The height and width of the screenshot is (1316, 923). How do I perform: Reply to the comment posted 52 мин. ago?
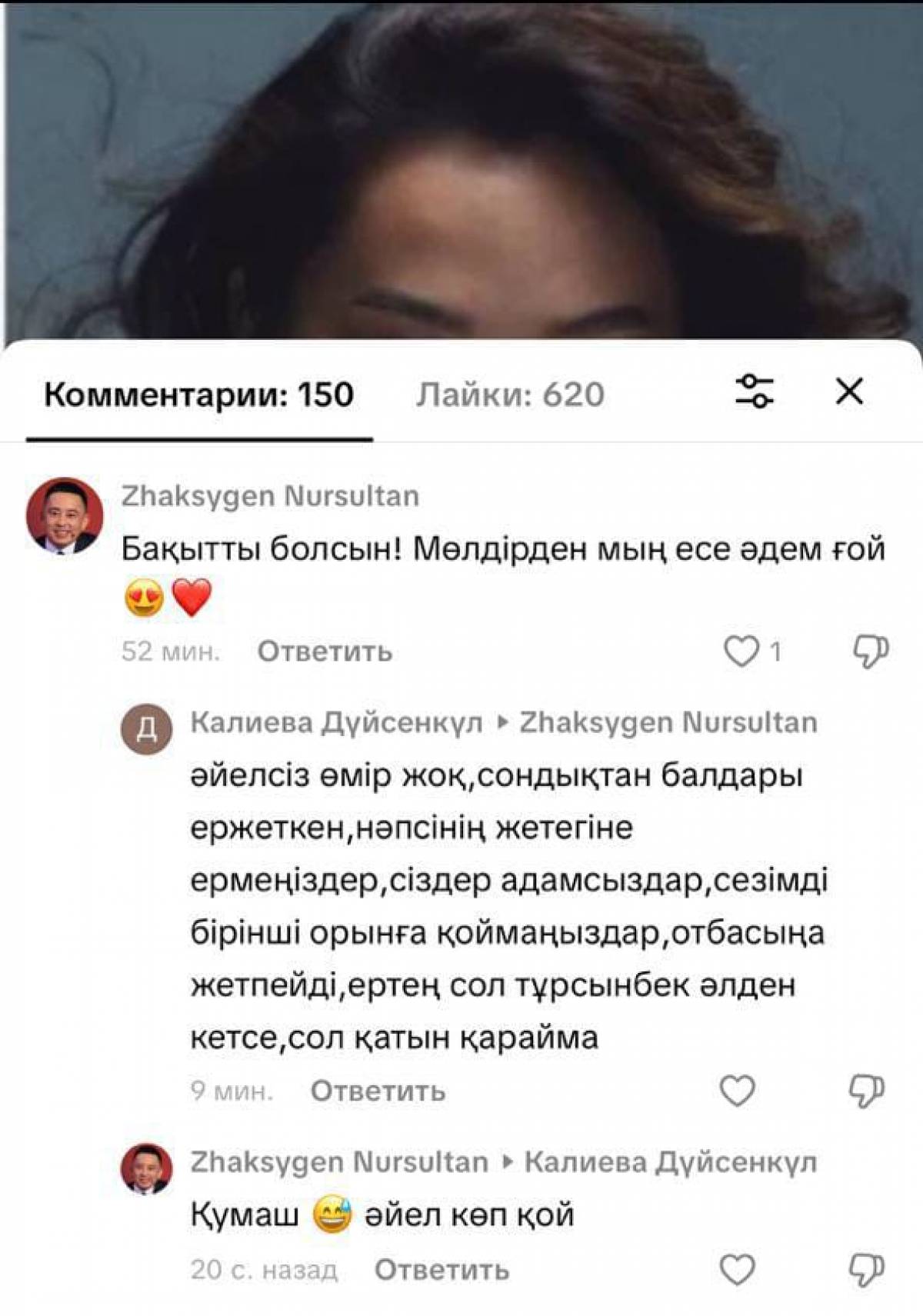click(x=325, y=651)
